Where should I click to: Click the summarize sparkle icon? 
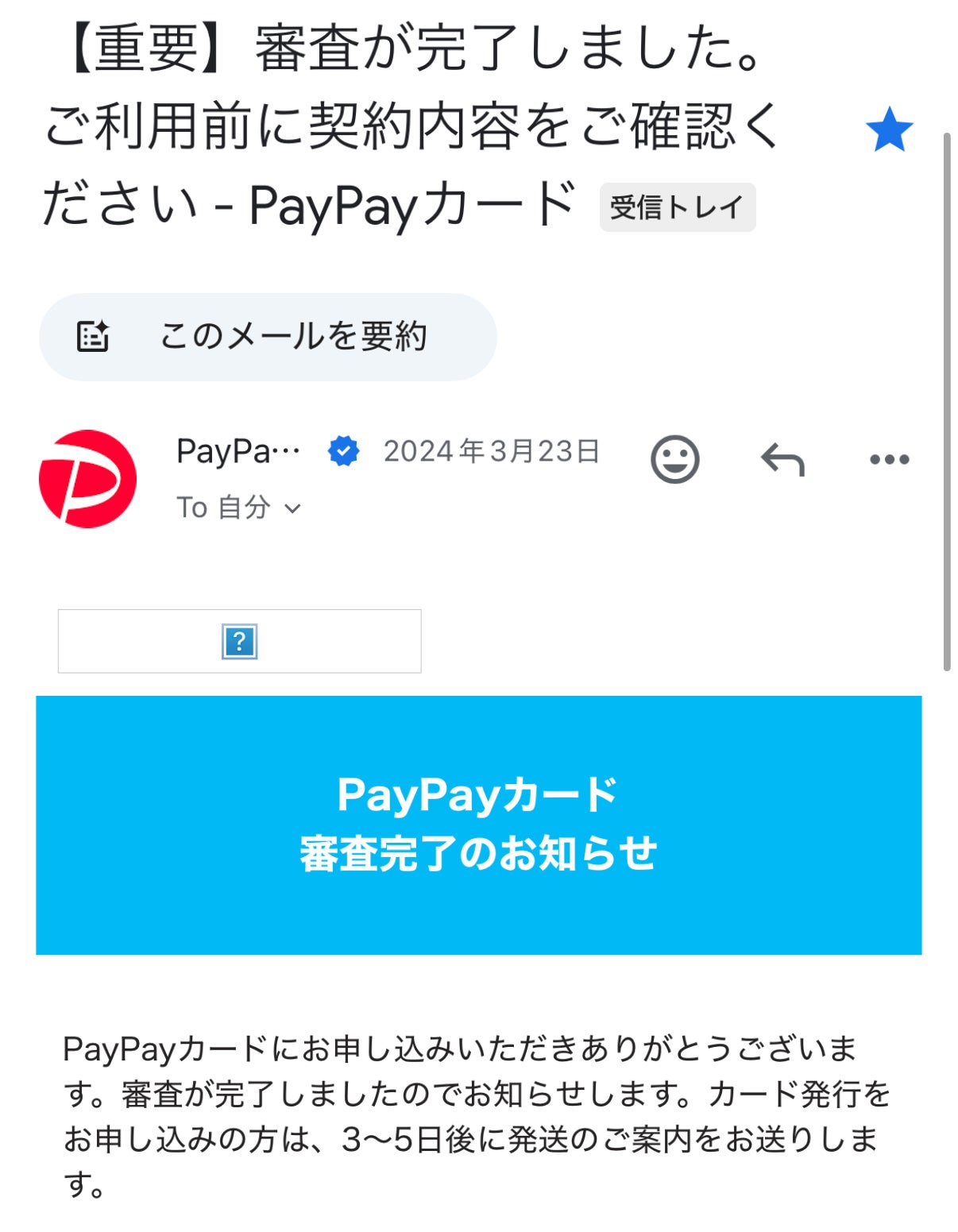95,336
